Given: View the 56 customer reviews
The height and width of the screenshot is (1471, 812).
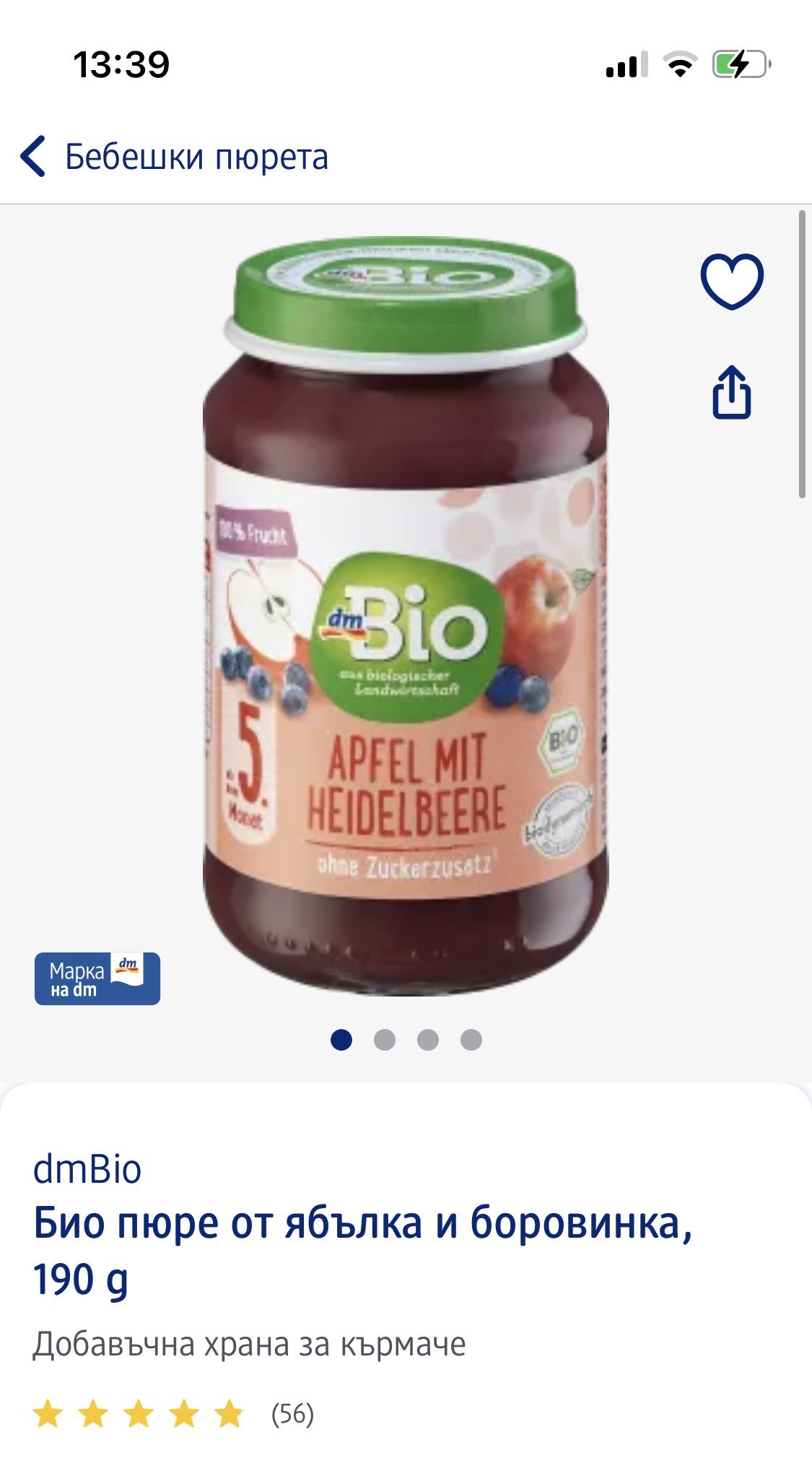Looking at the screenshot, I should 292,1413.
